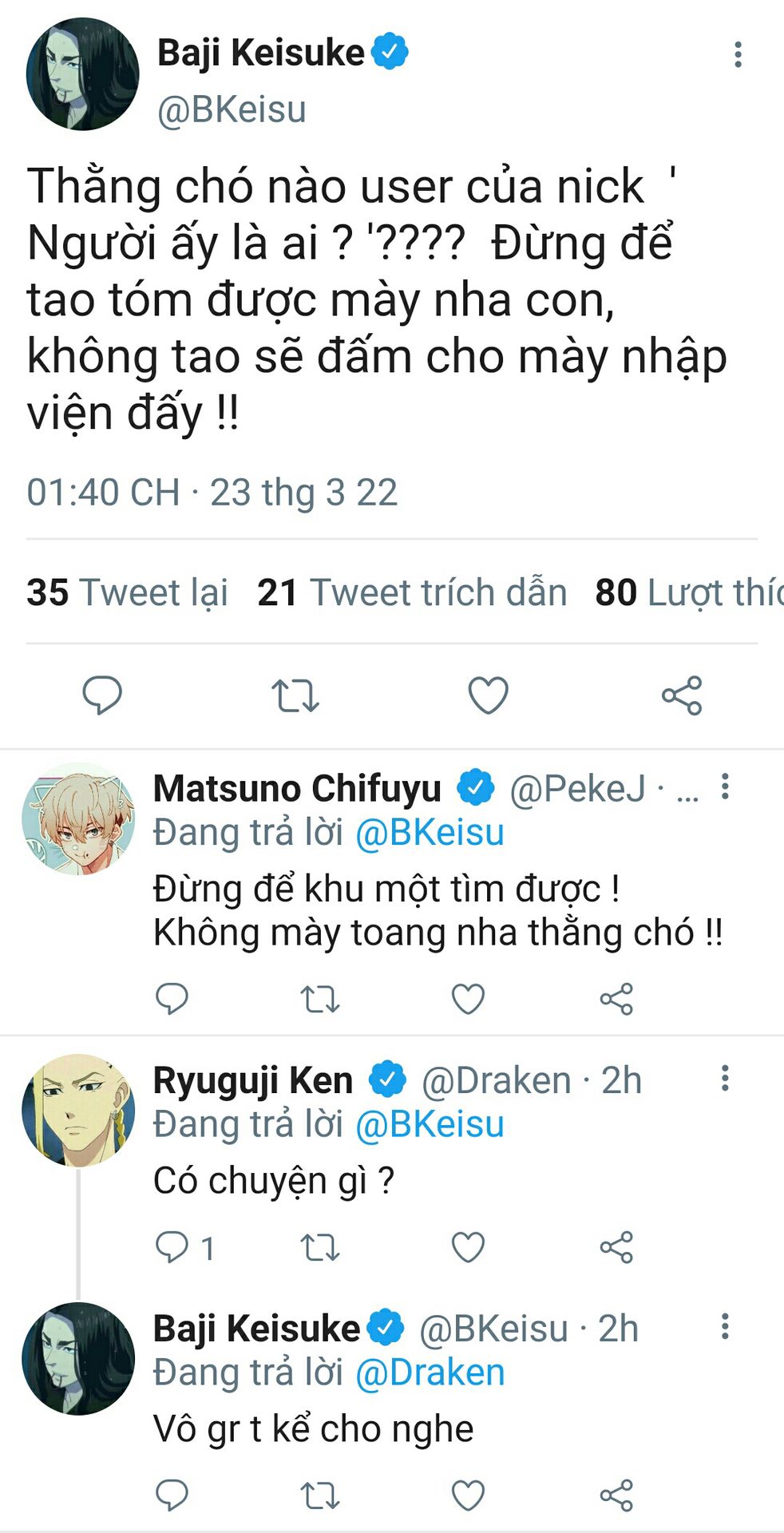
Task: Like Baji's reply 'Vô gr t kể cho nghe'
Action: click(x=468, y=1495)
